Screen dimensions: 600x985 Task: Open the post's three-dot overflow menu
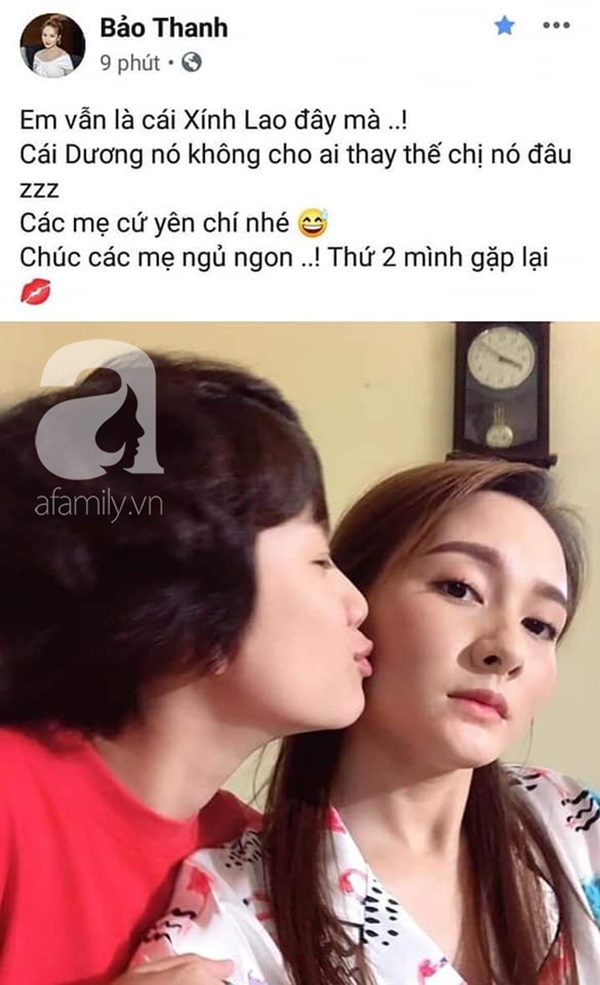tap(555, 27)
